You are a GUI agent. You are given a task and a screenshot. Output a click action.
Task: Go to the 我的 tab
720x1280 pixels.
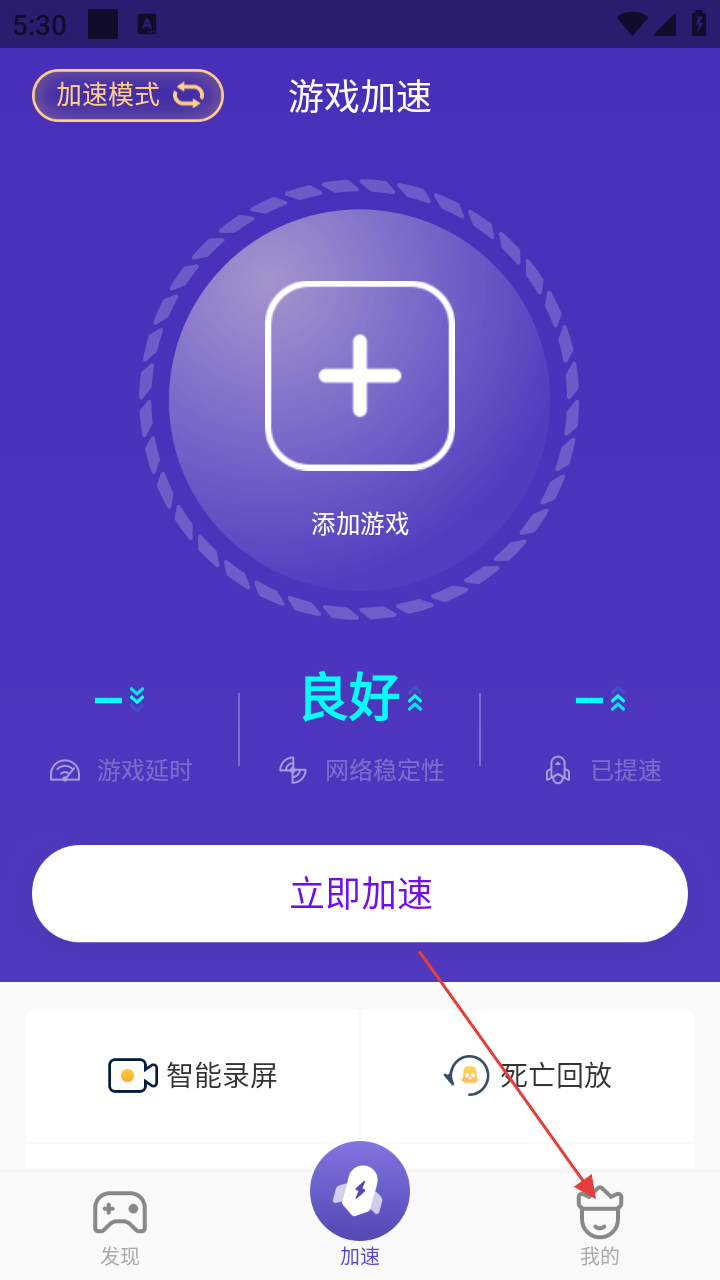point(600,1226)
